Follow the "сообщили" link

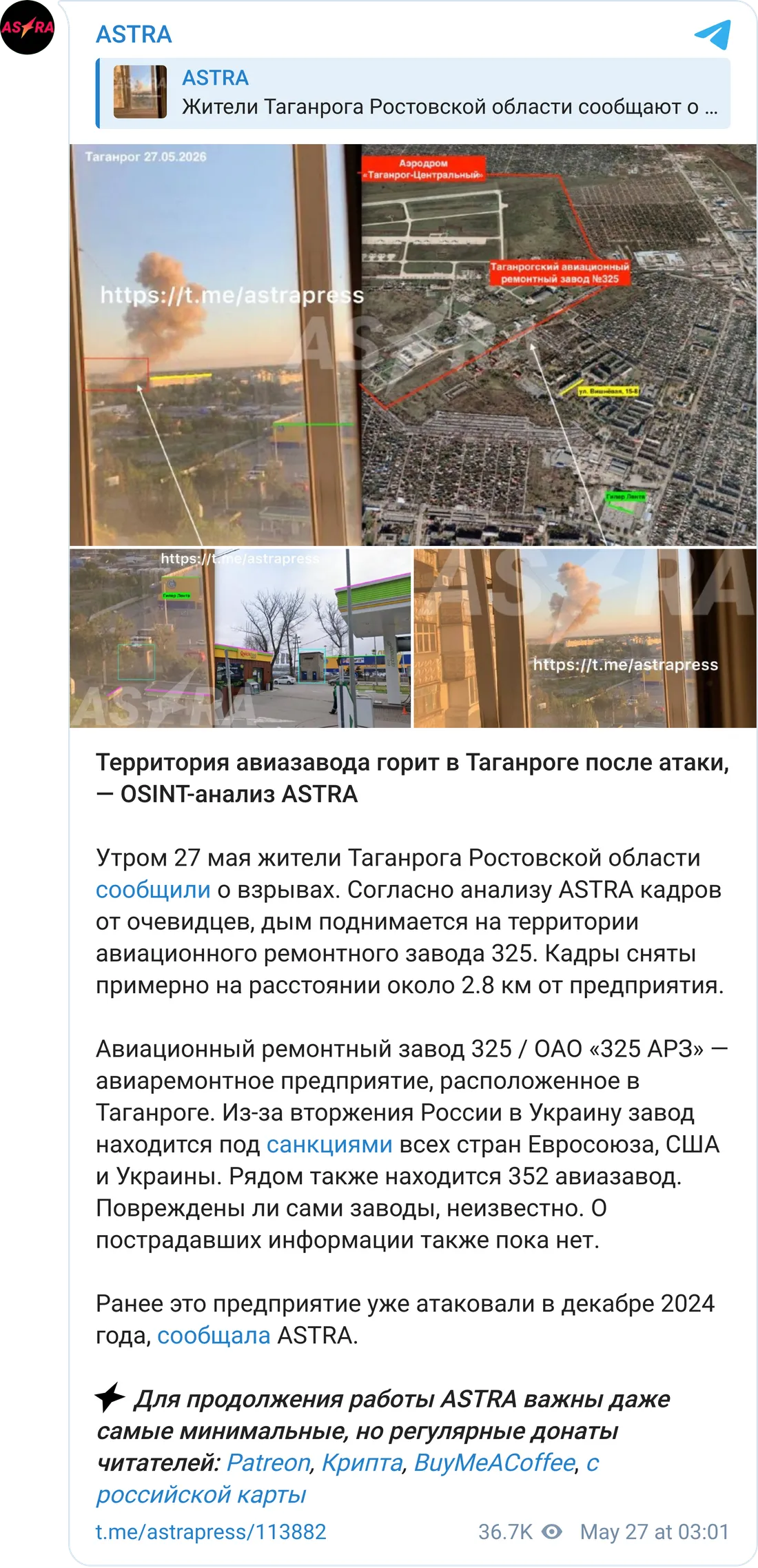153,890
